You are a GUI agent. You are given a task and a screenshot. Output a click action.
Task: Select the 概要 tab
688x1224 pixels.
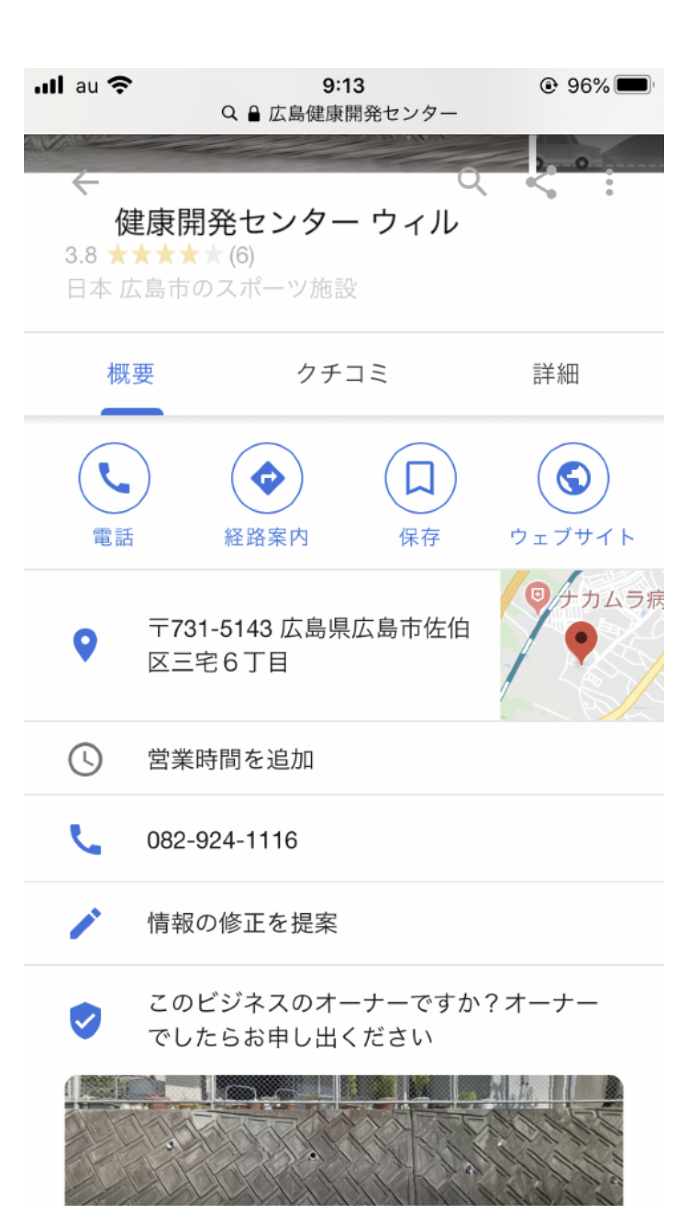[131, 375]
